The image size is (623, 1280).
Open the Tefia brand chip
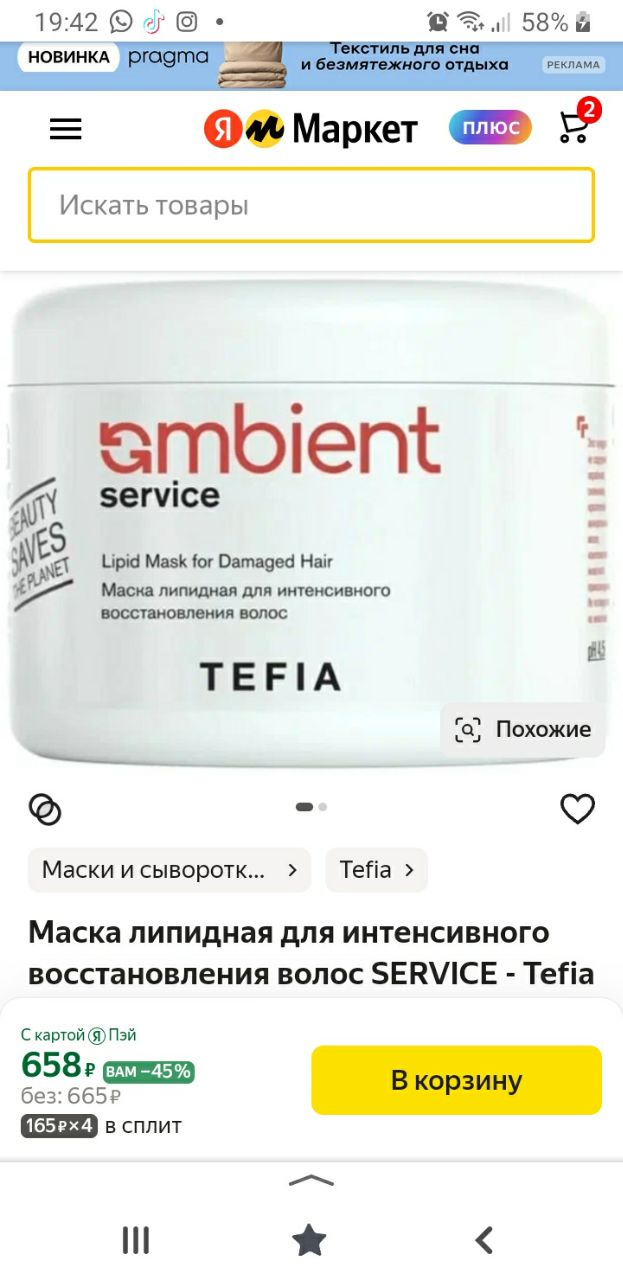376,870
